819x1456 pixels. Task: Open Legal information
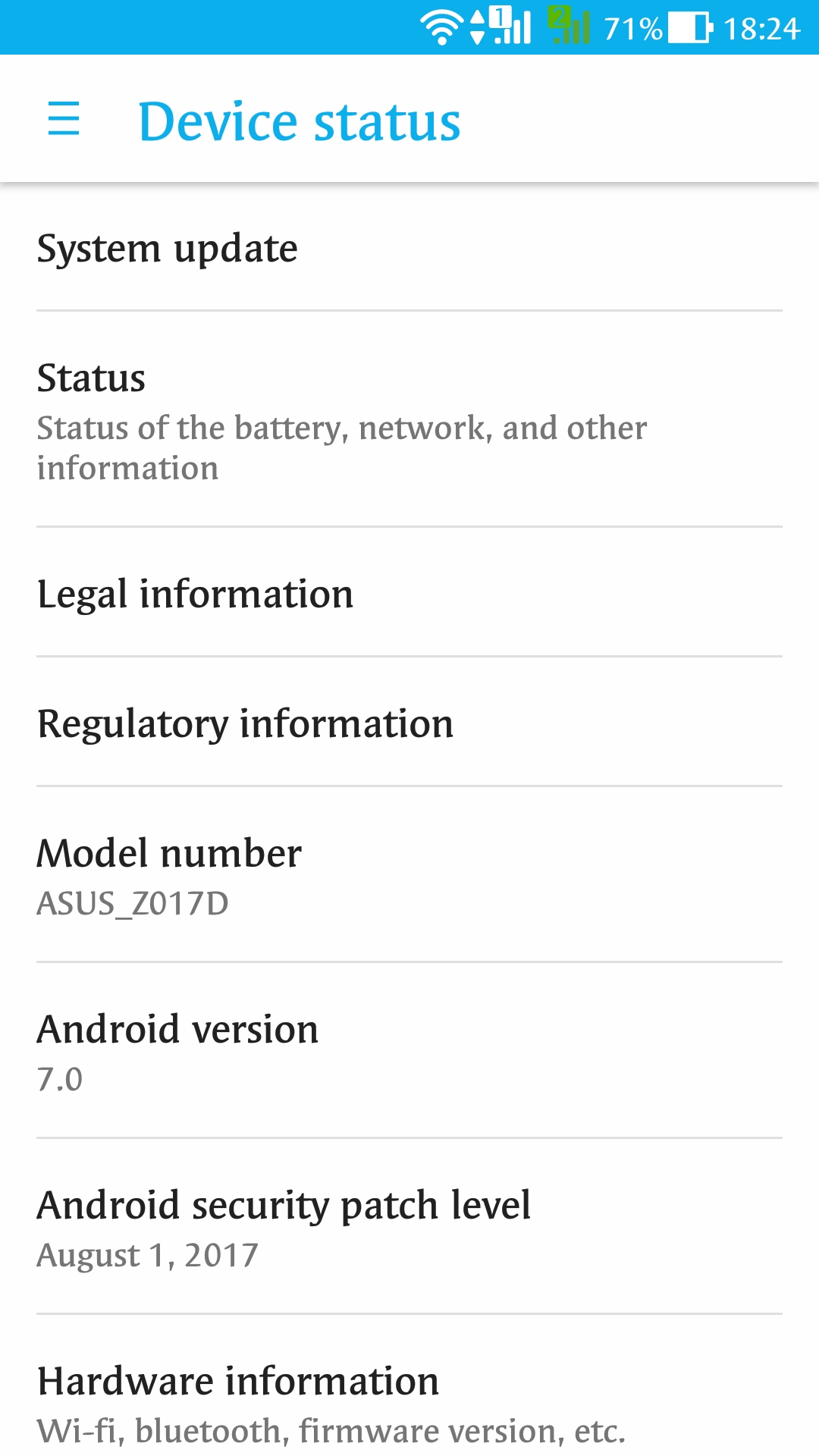click(x=409, y=592)
